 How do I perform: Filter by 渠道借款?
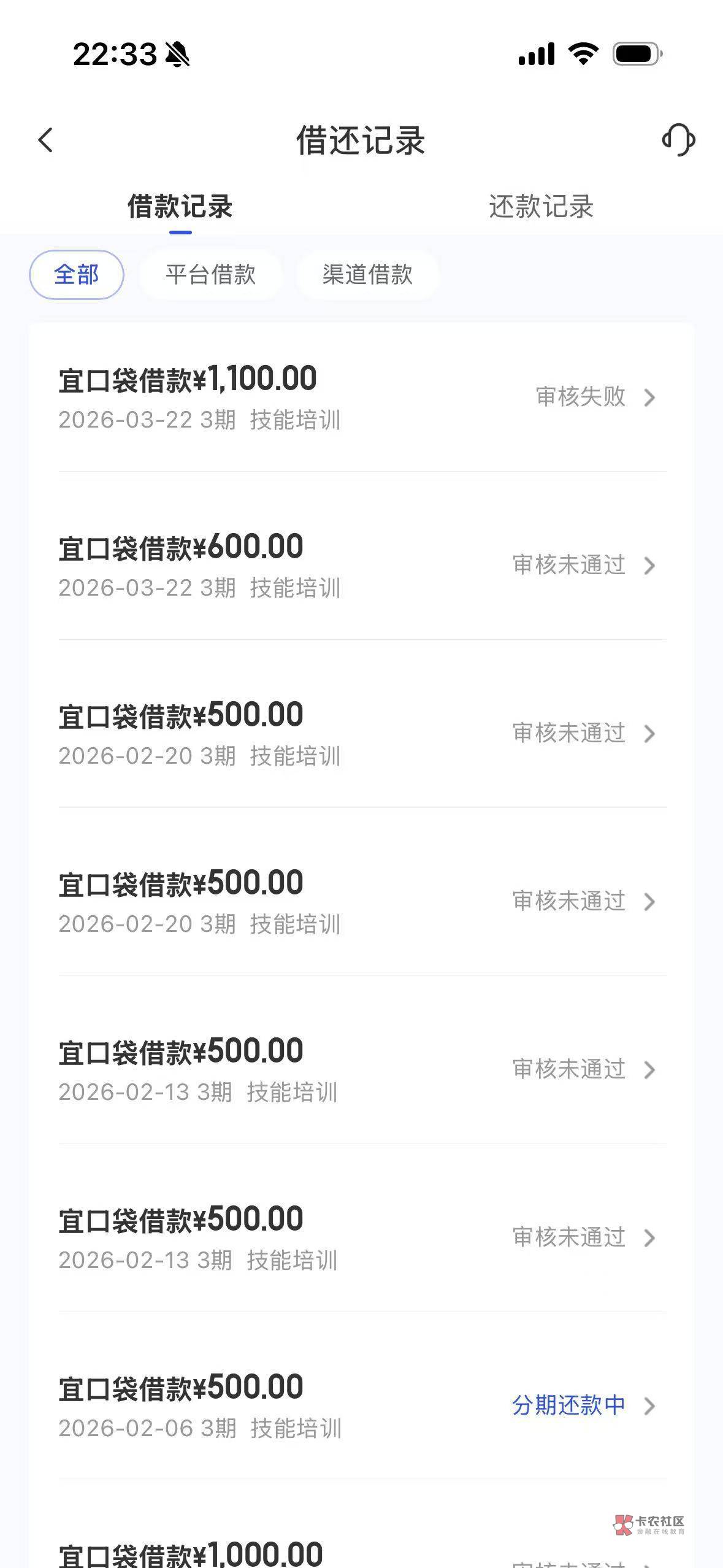[x=367, y=275]
